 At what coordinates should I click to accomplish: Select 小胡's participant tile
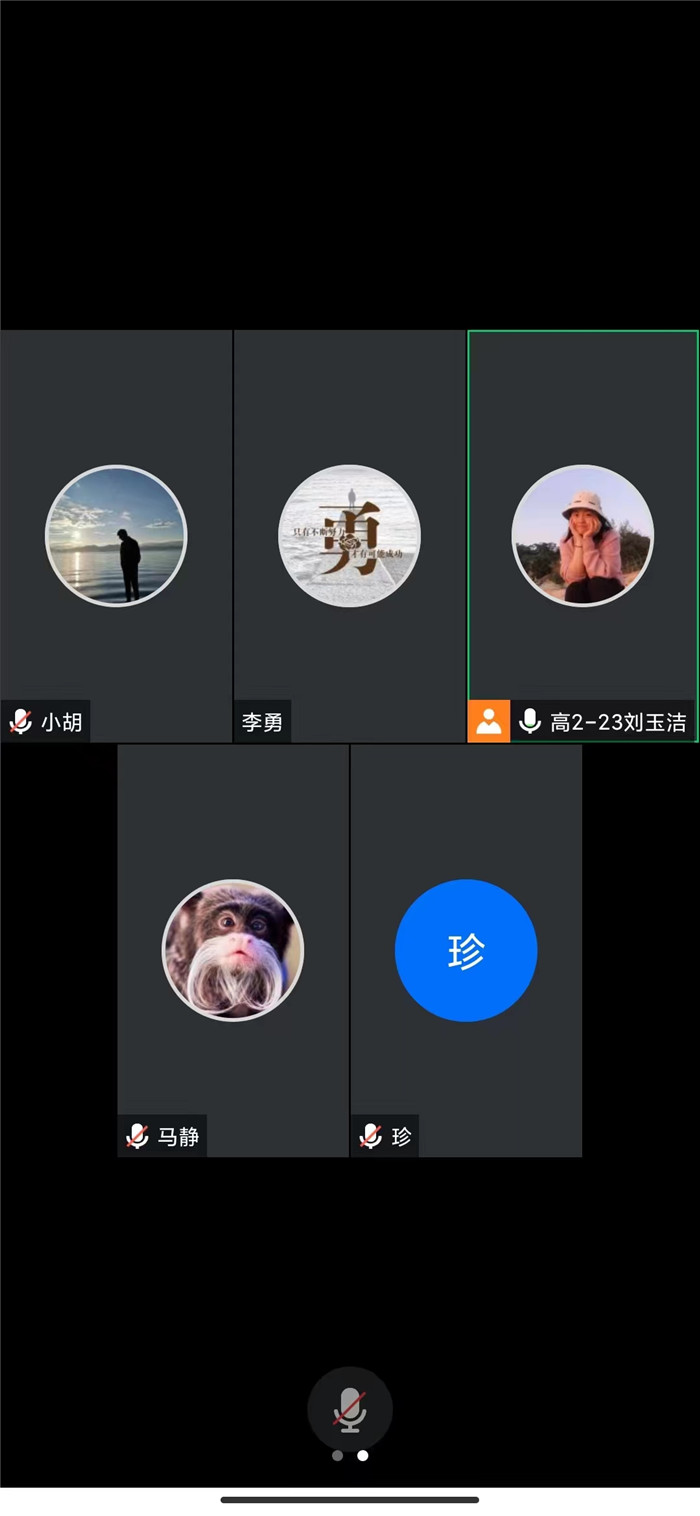116,536
